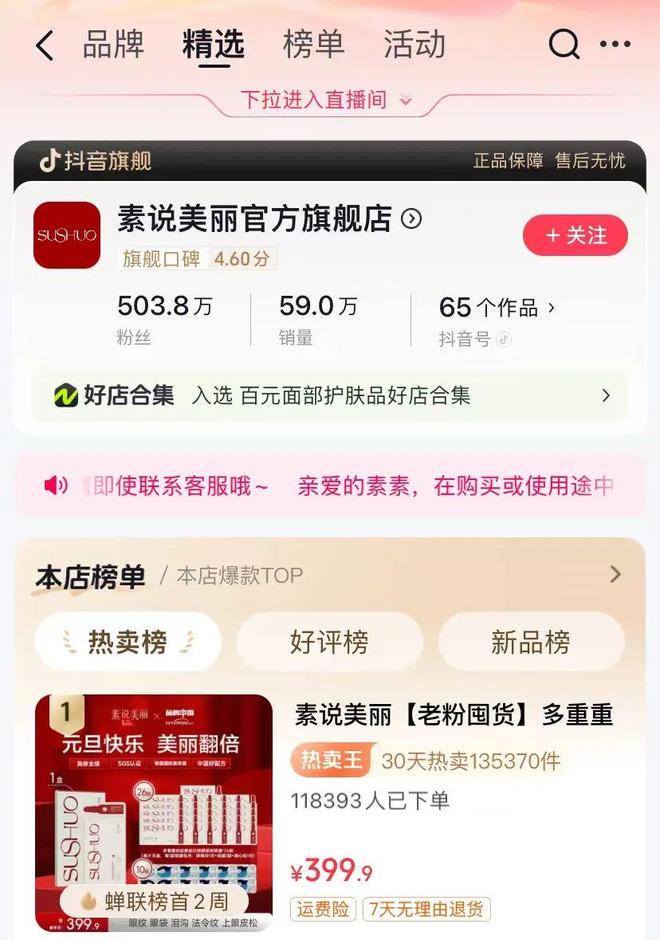Image resolution: width=660 pixels, height=940 pixels.
Task: Select the 新品榜 chip
Action: tap(530, 642)
